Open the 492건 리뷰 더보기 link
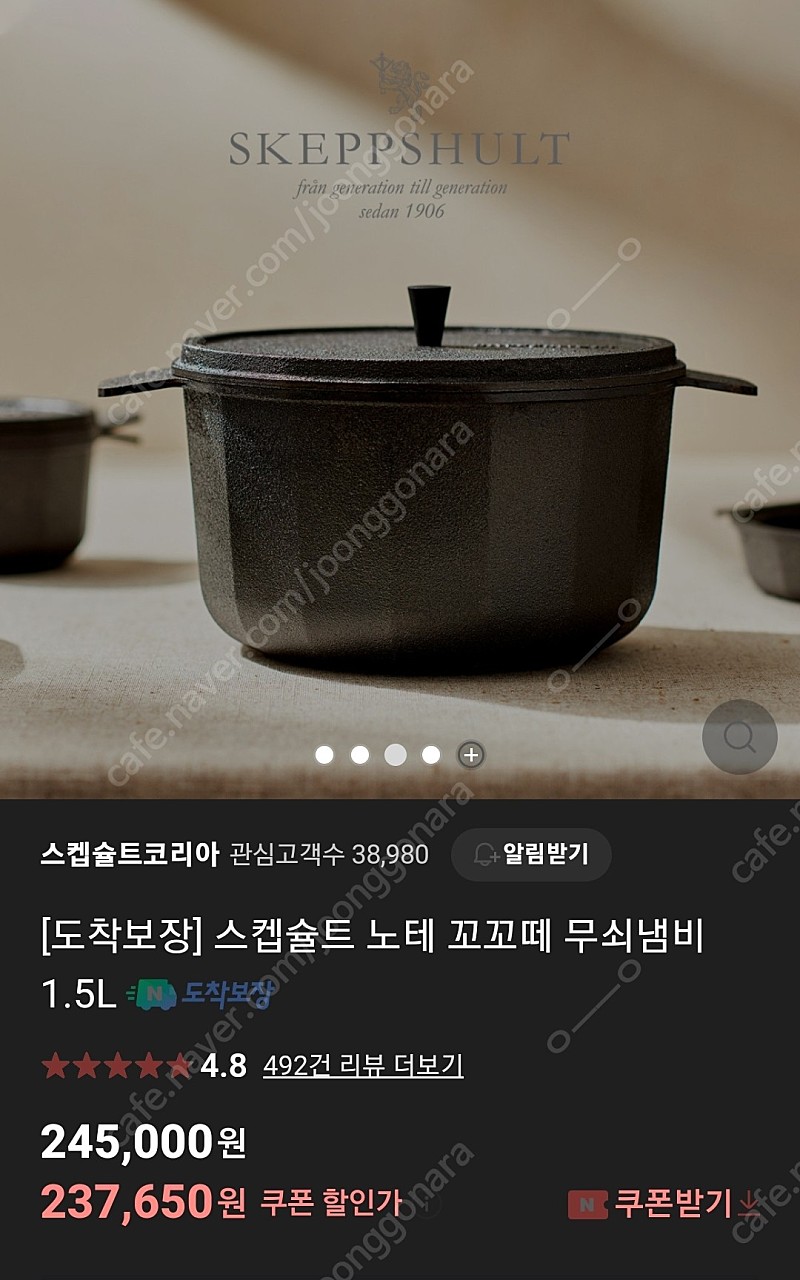The image size is (800, 1280). coord(363,1065)
